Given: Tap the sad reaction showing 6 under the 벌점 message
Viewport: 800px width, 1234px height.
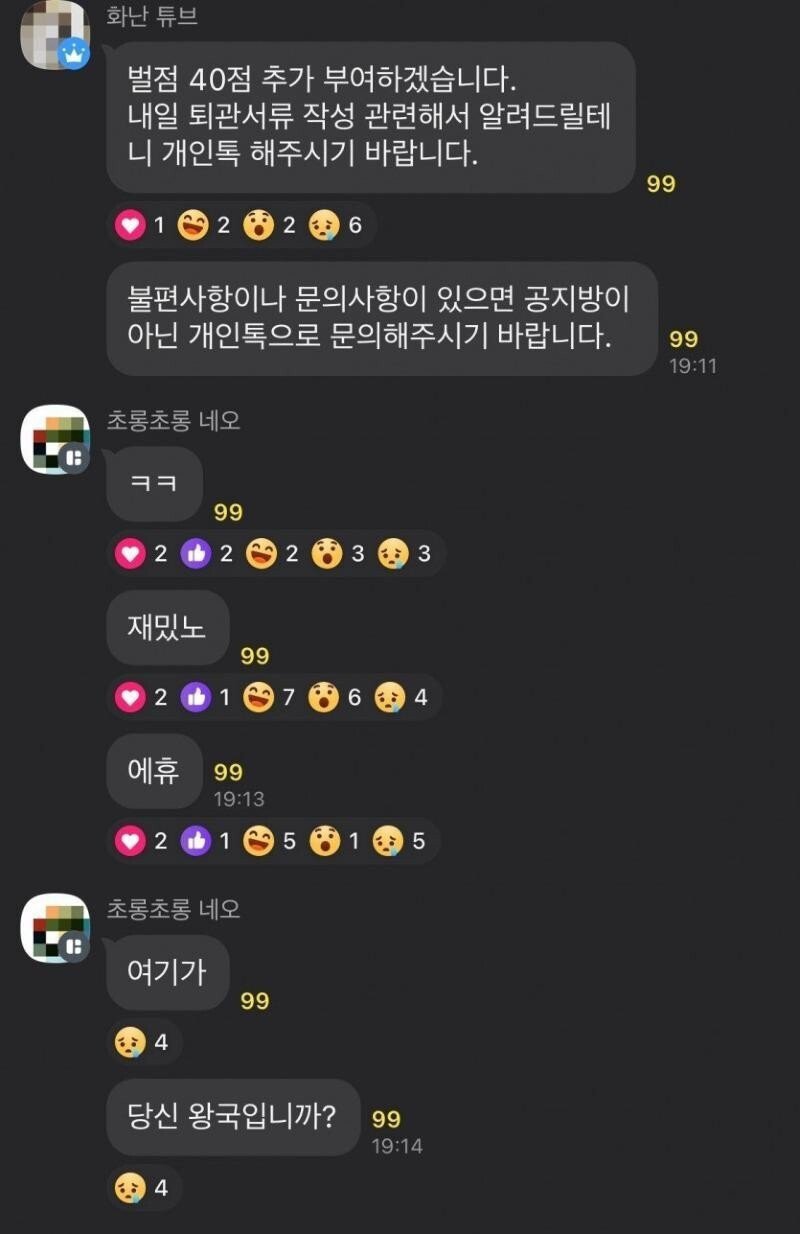Looking at the screenshot, I should pos(326,225).
